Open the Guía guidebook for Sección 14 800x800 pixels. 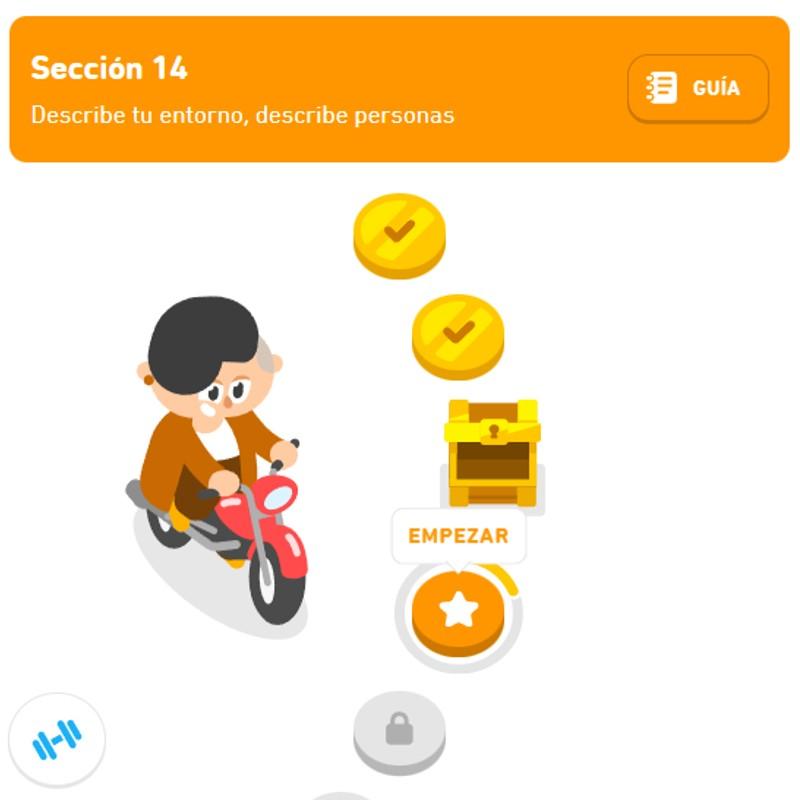(698, 88)
